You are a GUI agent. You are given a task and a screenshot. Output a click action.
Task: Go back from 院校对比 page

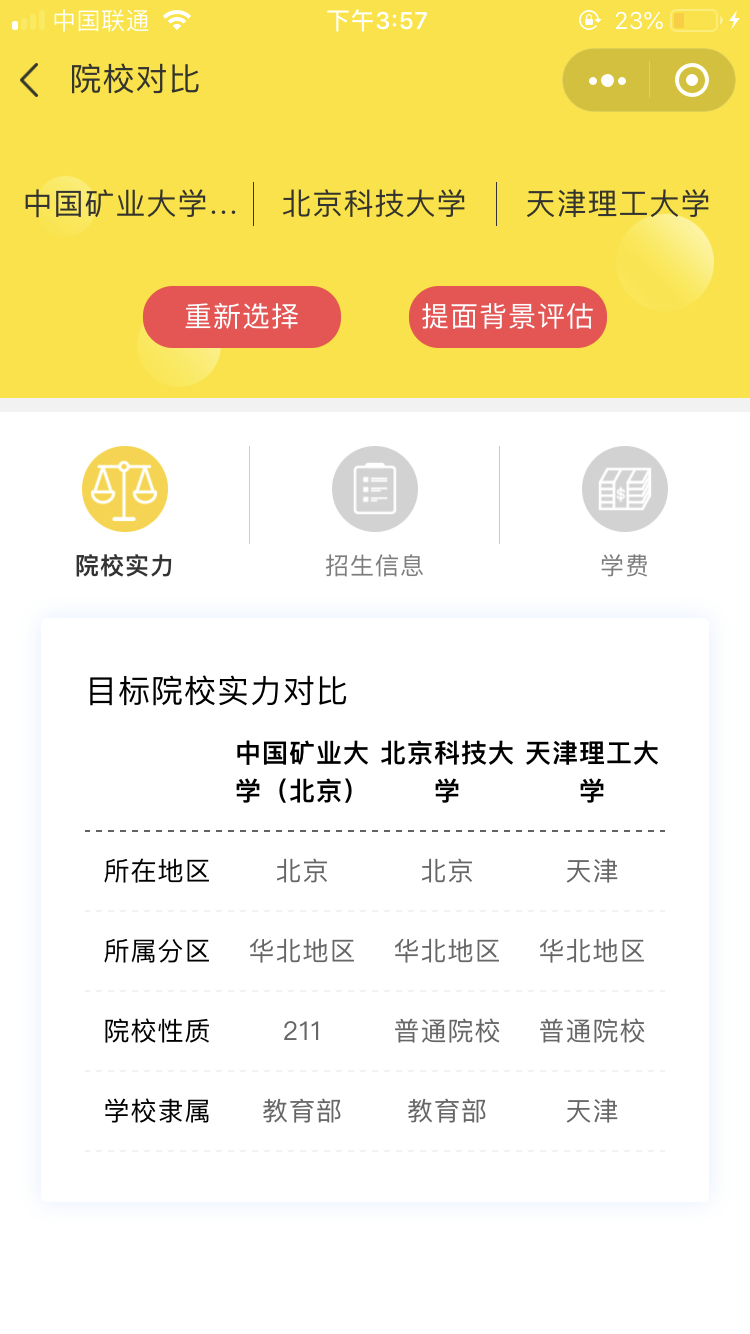pos(30,80)
